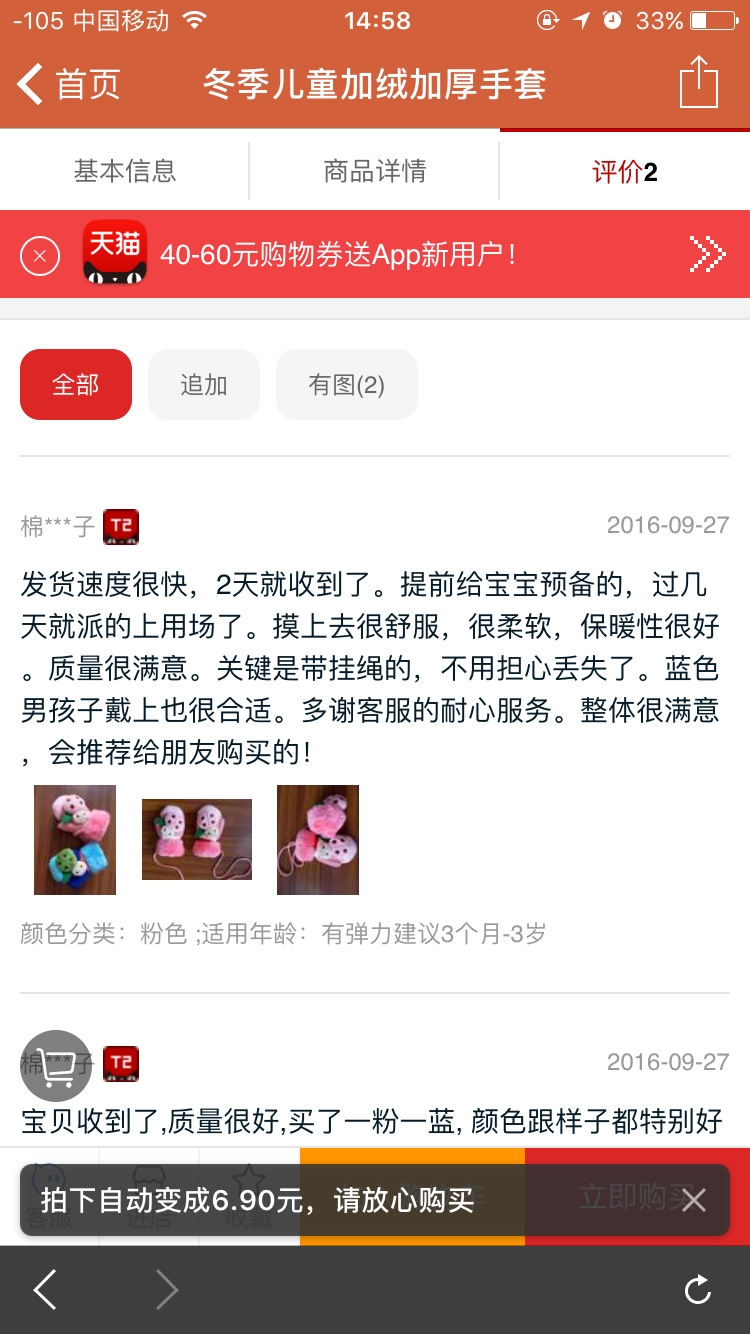This screenshot has height=1334, width=750.
Task: Dismiss the 天猫 coupon banner
Action: (x=40, y=257)
